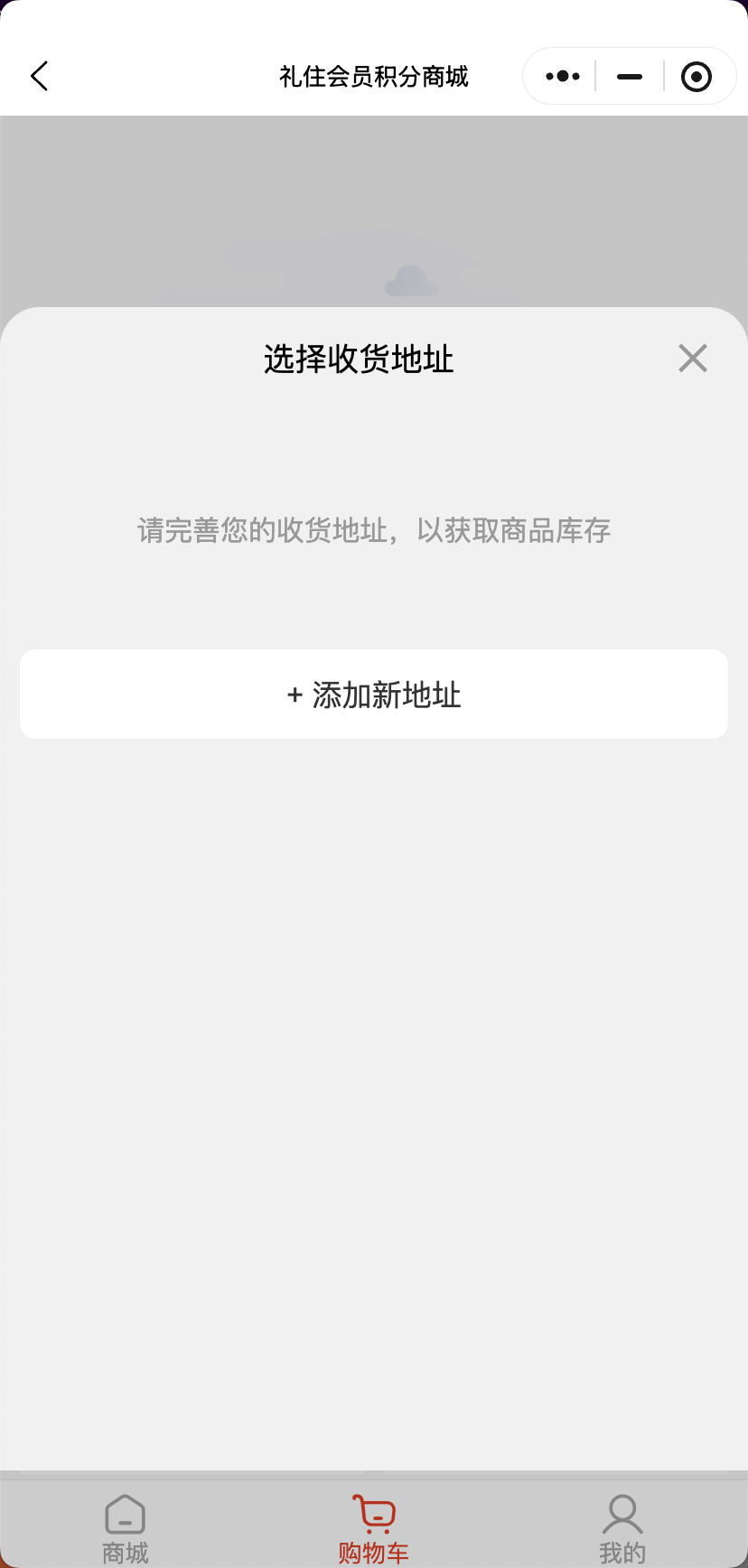Tap the 添加新地址 button
The width and height of the screenshot is (748, 1568).
(373, 695)
